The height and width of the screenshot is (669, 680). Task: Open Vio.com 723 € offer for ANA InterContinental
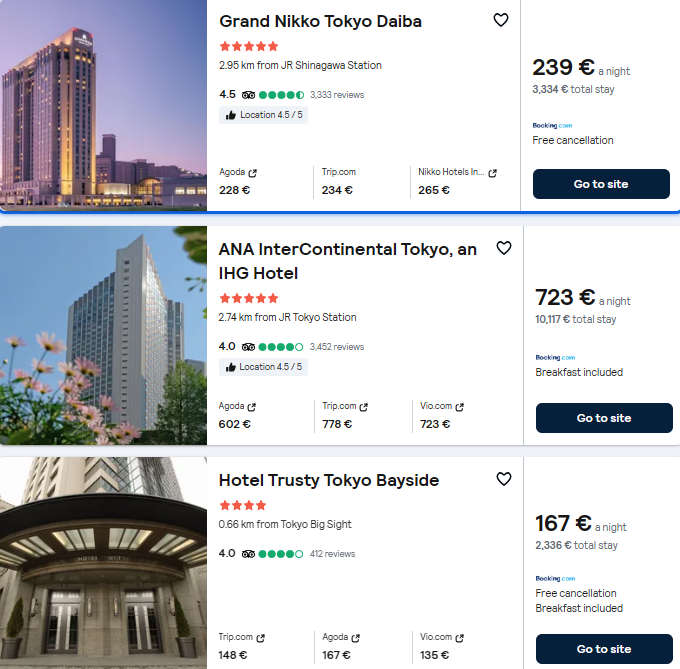442,415
